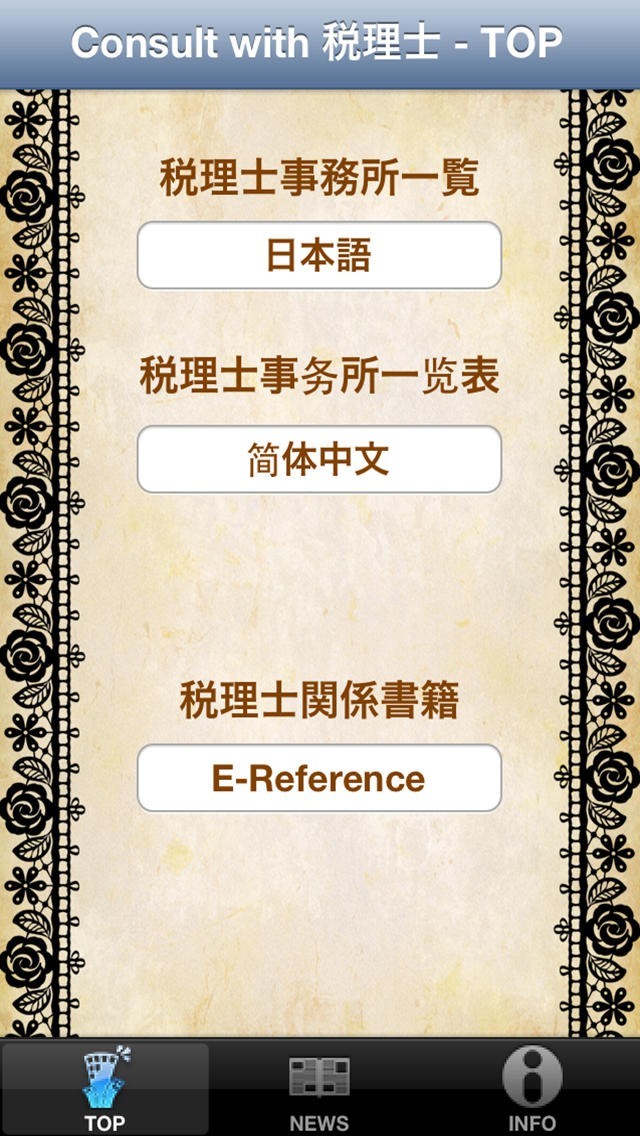Screen dimensions: 640x1136
Task: Open the 简体中文 tax office list
Action: pos(319,459)
